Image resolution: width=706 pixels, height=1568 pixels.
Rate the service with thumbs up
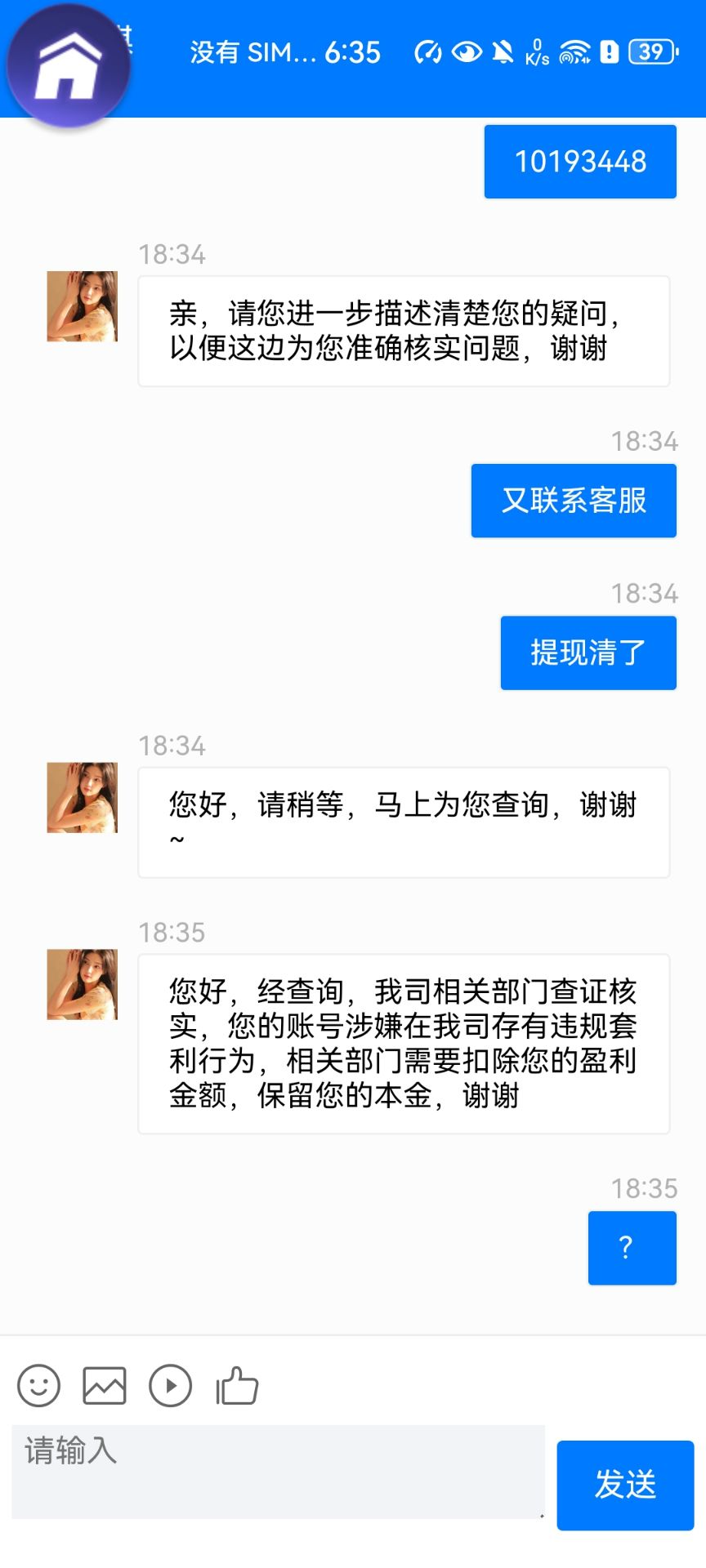(237, 1386)
